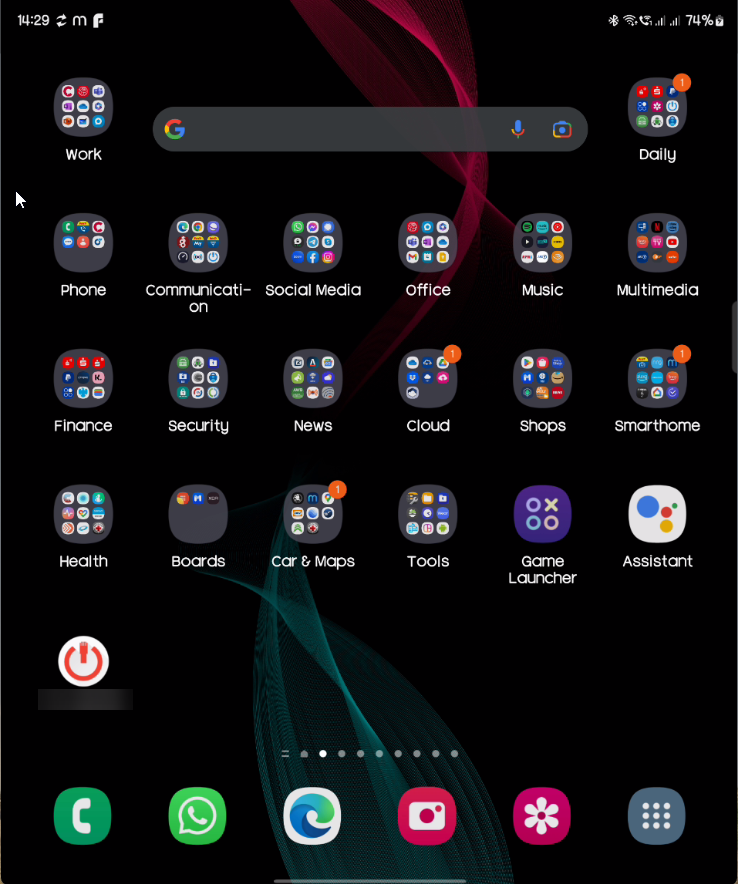Open the Finance folder

point(83,378)
